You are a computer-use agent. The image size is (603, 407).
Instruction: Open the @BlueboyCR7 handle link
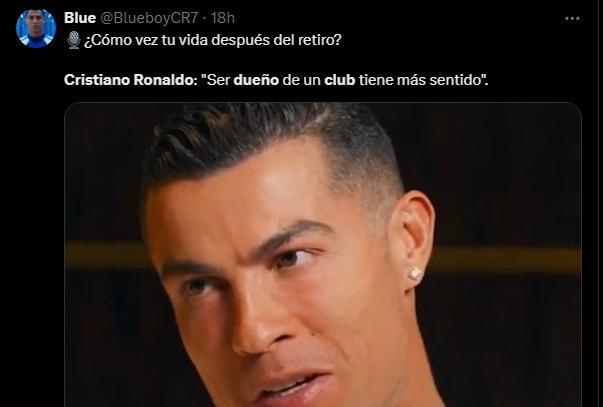click(150, 17)
